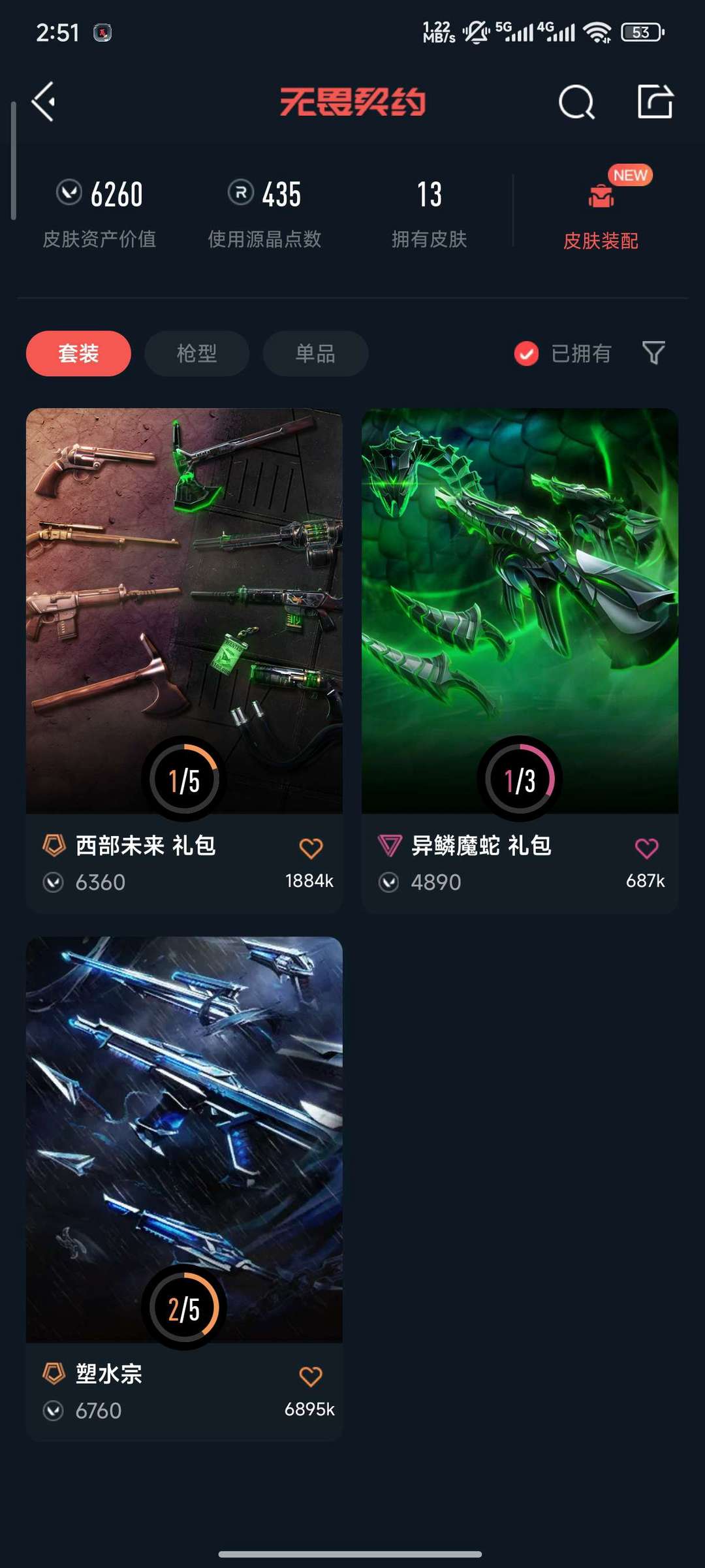Check the 1/5 progress ring on 西部未来
This screenshot has width=705, height=1568.
coord(185,778)
